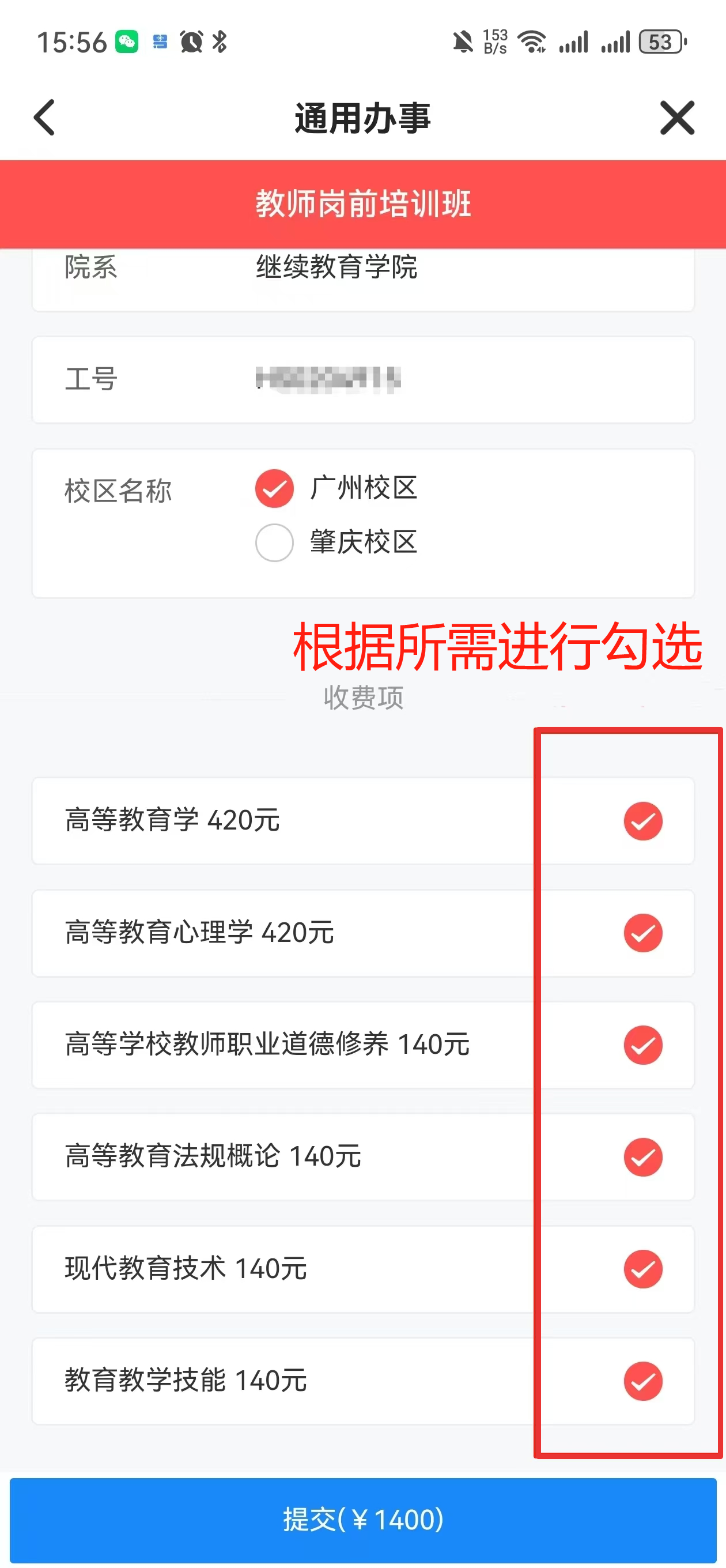Viewport: 726px width, 1568px height.
Task: Uncheck 高等教育学 420元 fee item
Action: tap(642, 820)
